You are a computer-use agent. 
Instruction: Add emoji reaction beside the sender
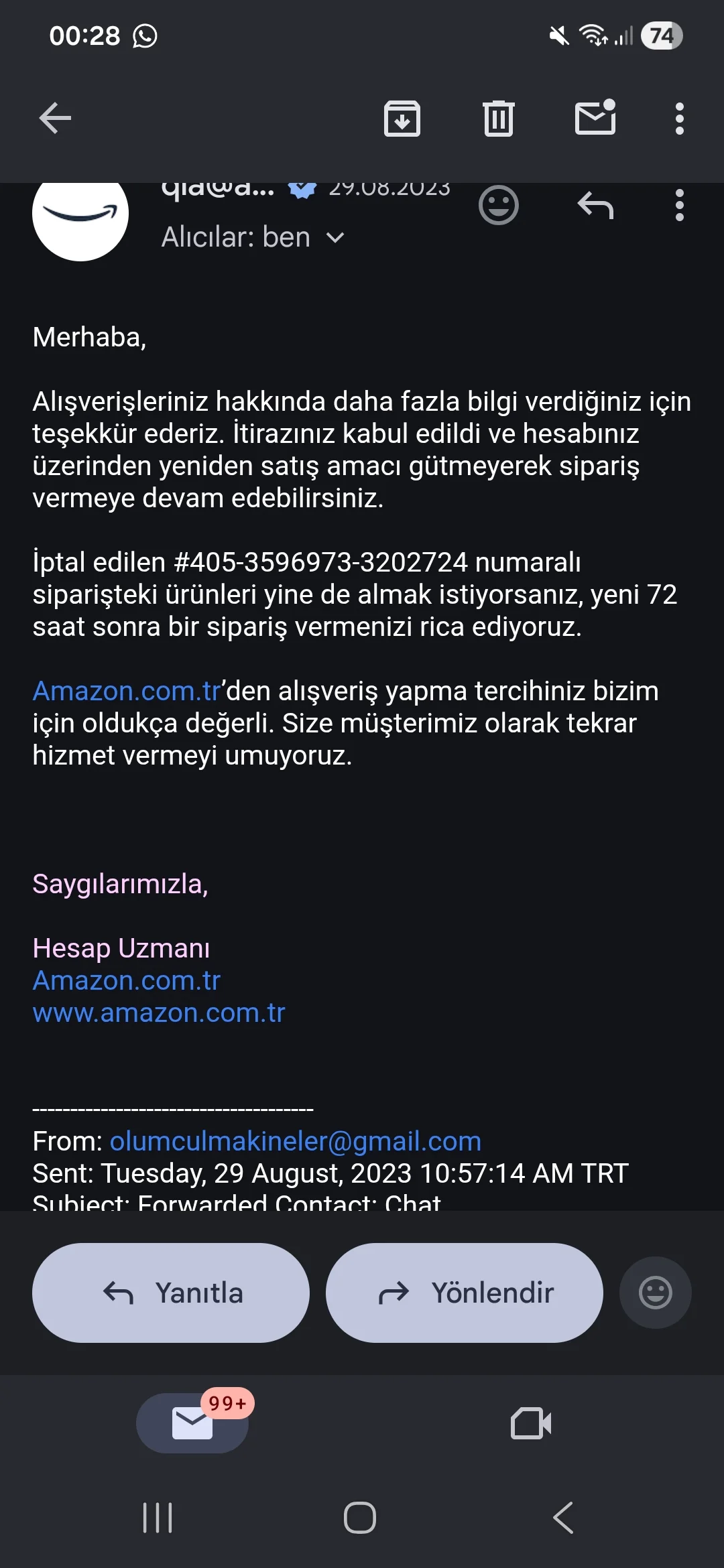coord(498,205)
